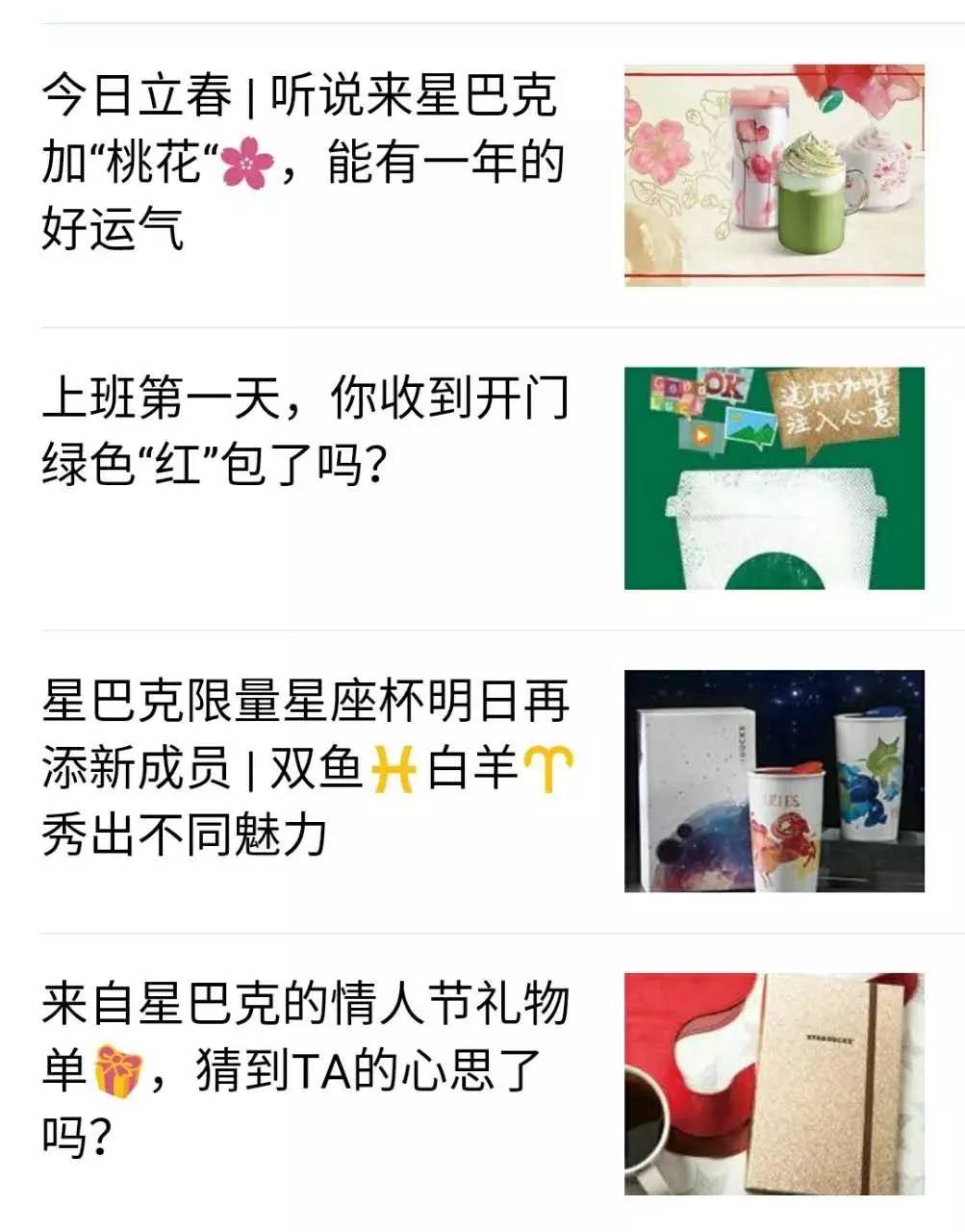965x1232 pixels.
Task: Open the 星座杯 Pisces and Aries article
Action: pos(482,782)
